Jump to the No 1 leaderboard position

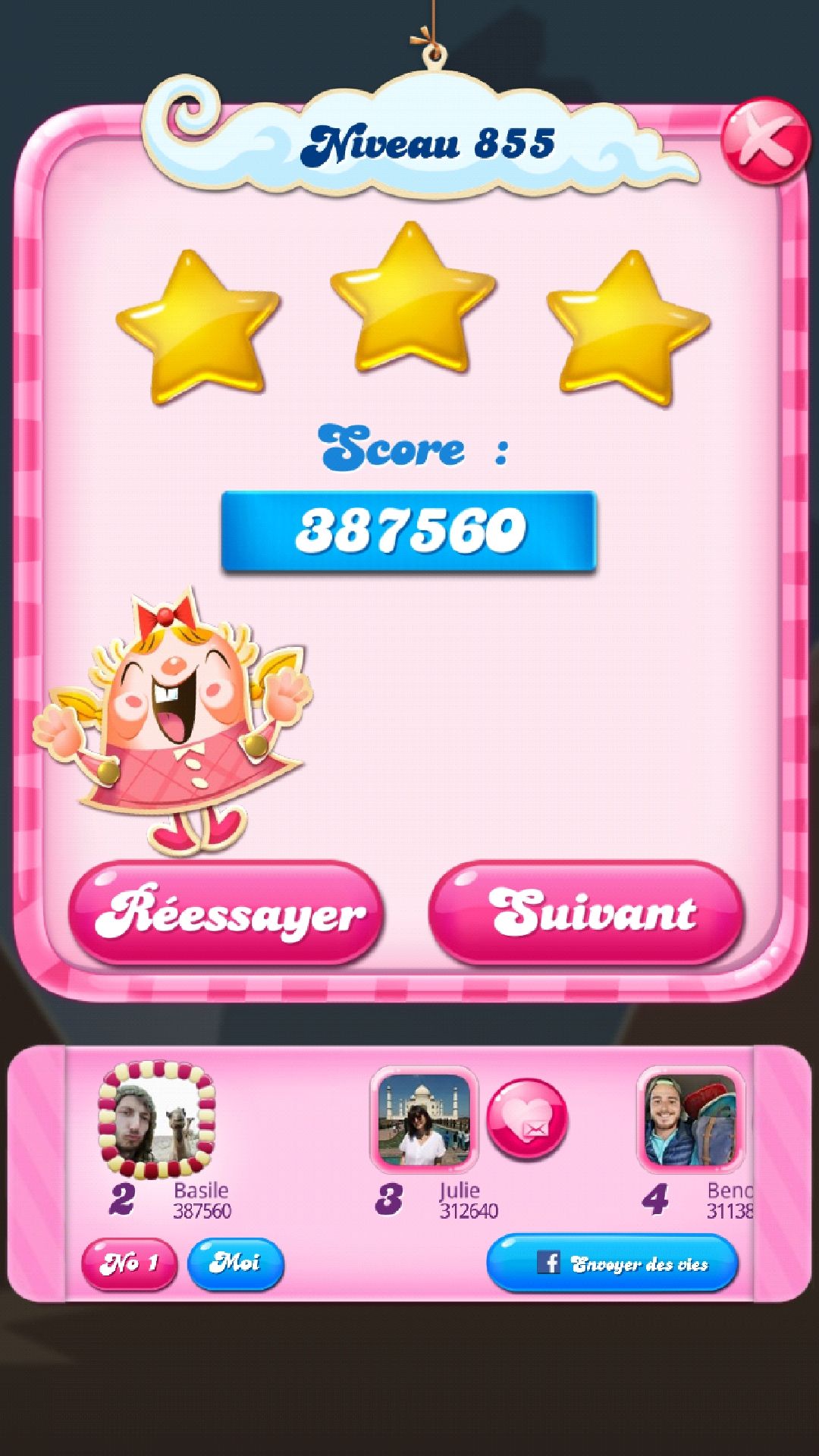point(129,1263)
